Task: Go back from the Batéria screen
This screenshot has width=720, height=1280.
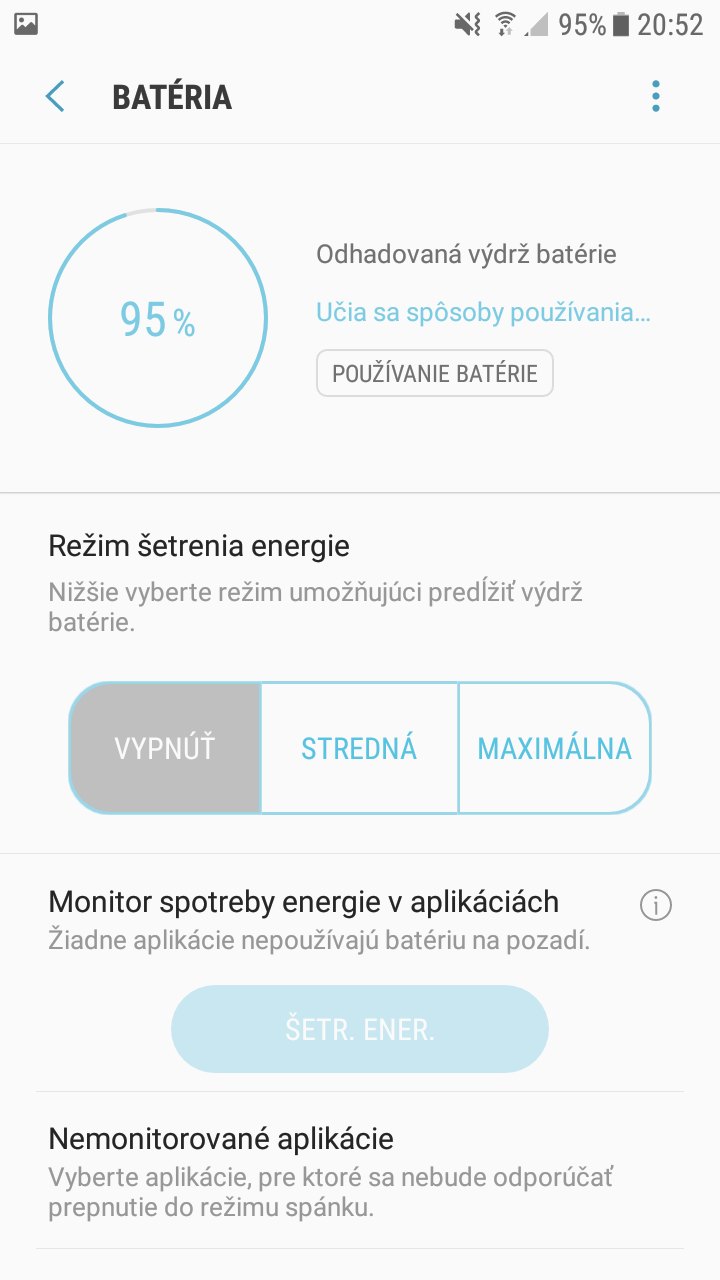Action: coord(55,97)
